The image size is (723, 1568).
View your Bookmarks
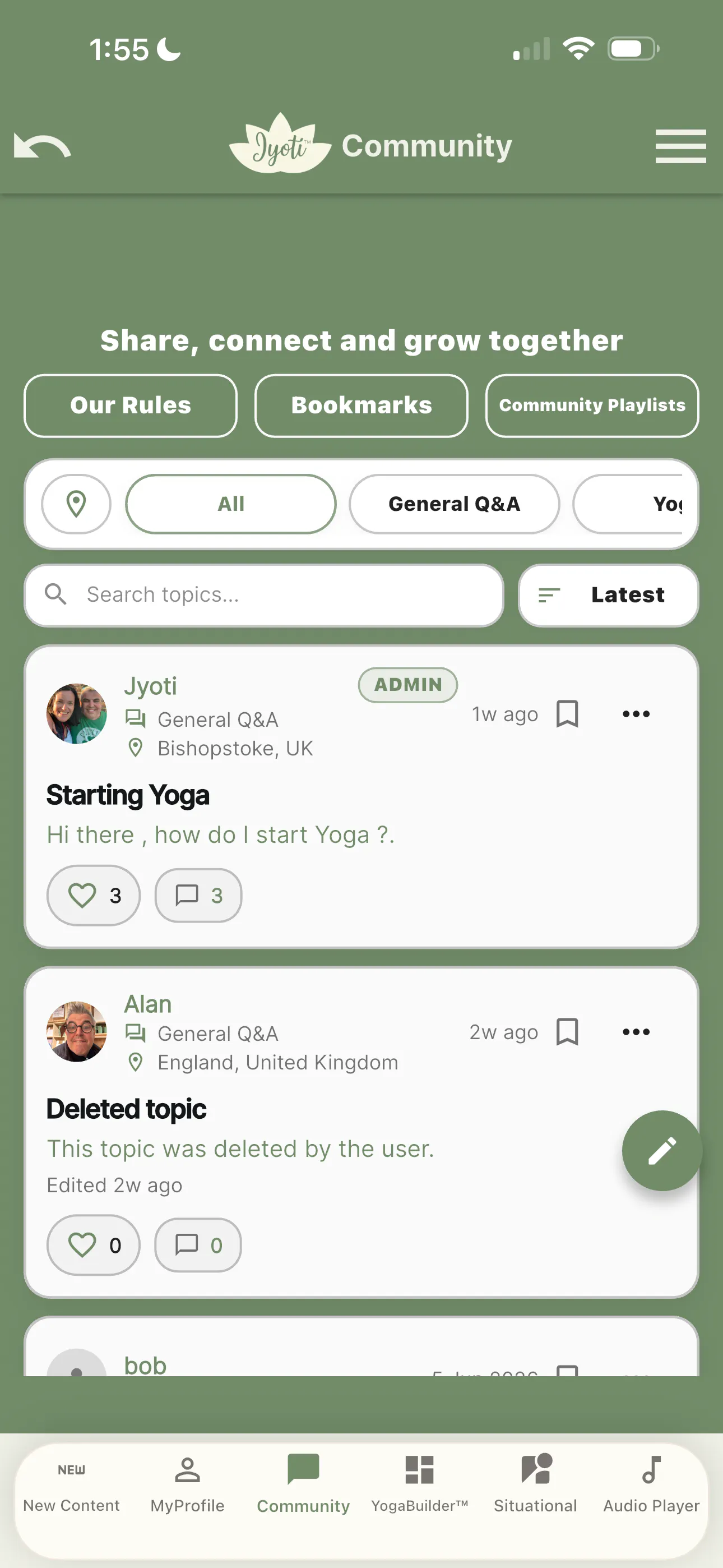[361, 405]
